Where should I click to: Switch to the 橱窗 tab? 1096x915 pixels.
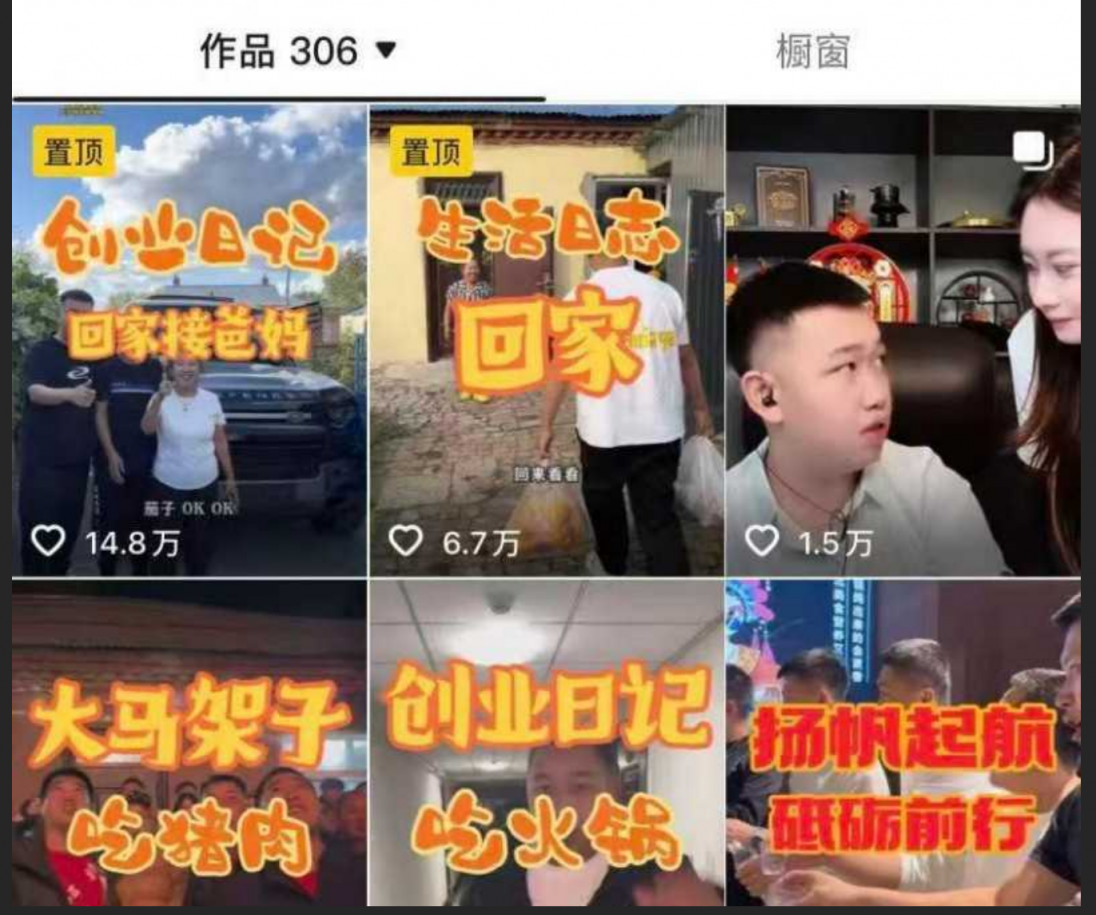coord(812,51)
